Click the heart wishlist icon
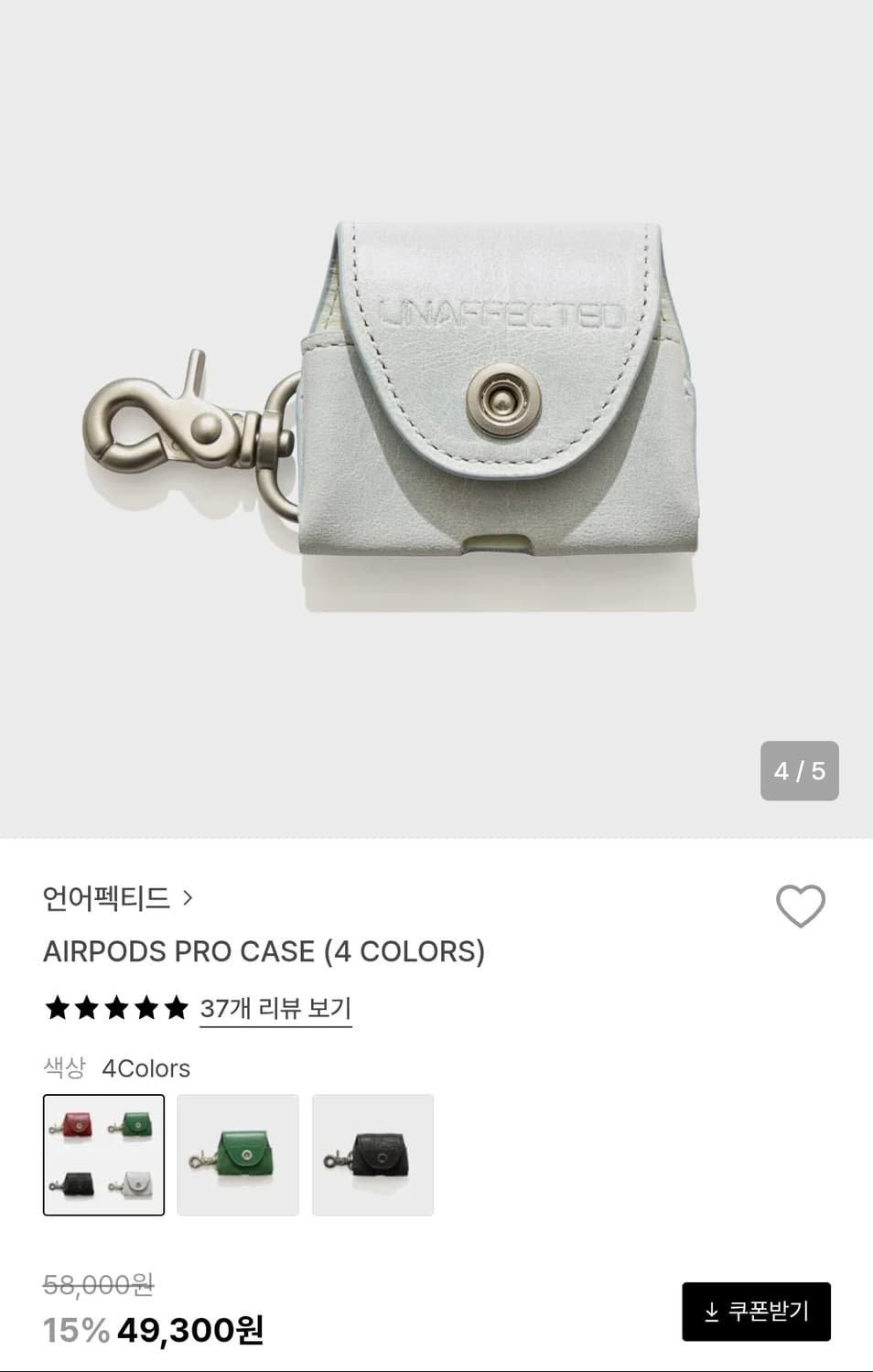This screenshot has height=1372, width=873. coord(799,906)
